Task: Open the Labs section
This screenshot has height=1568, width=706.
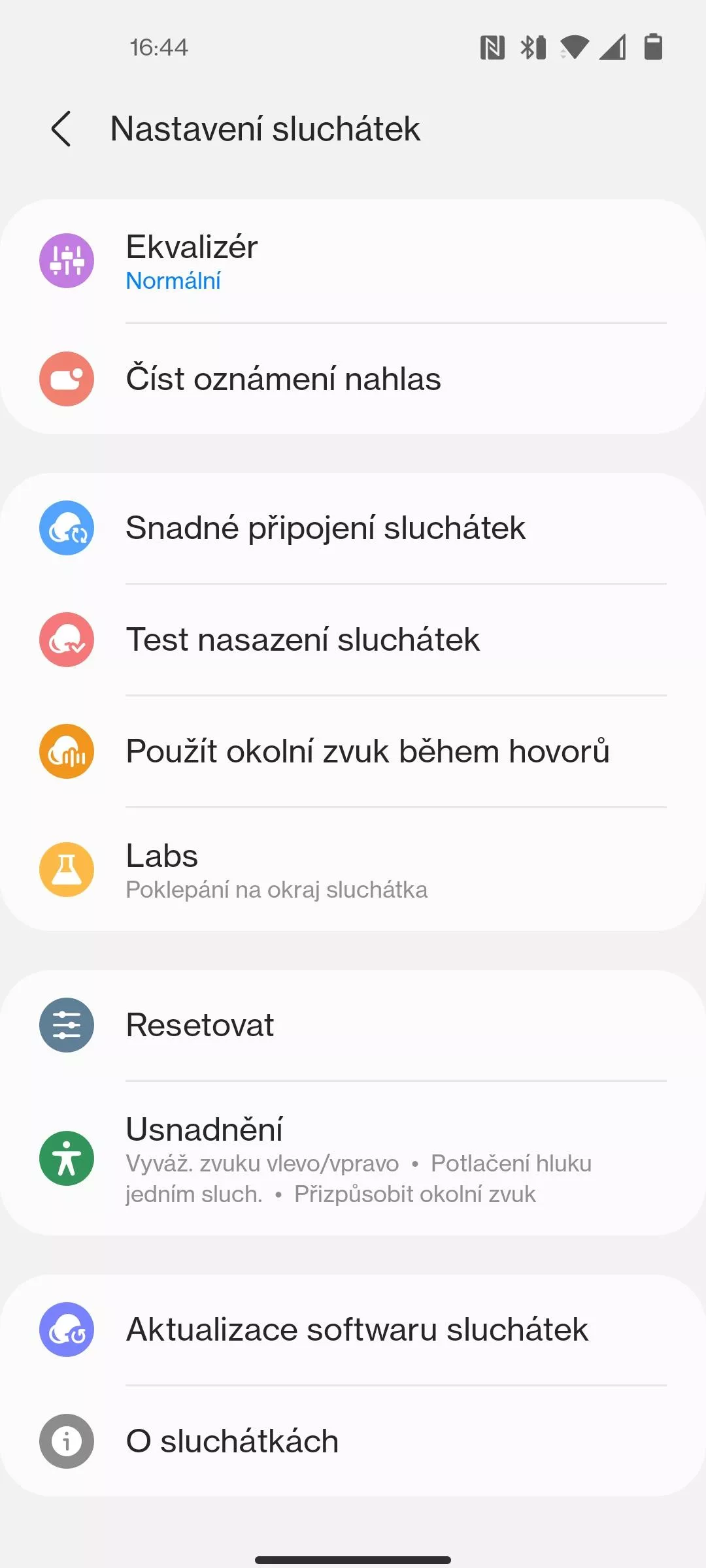Action: [x=353, y=870]
